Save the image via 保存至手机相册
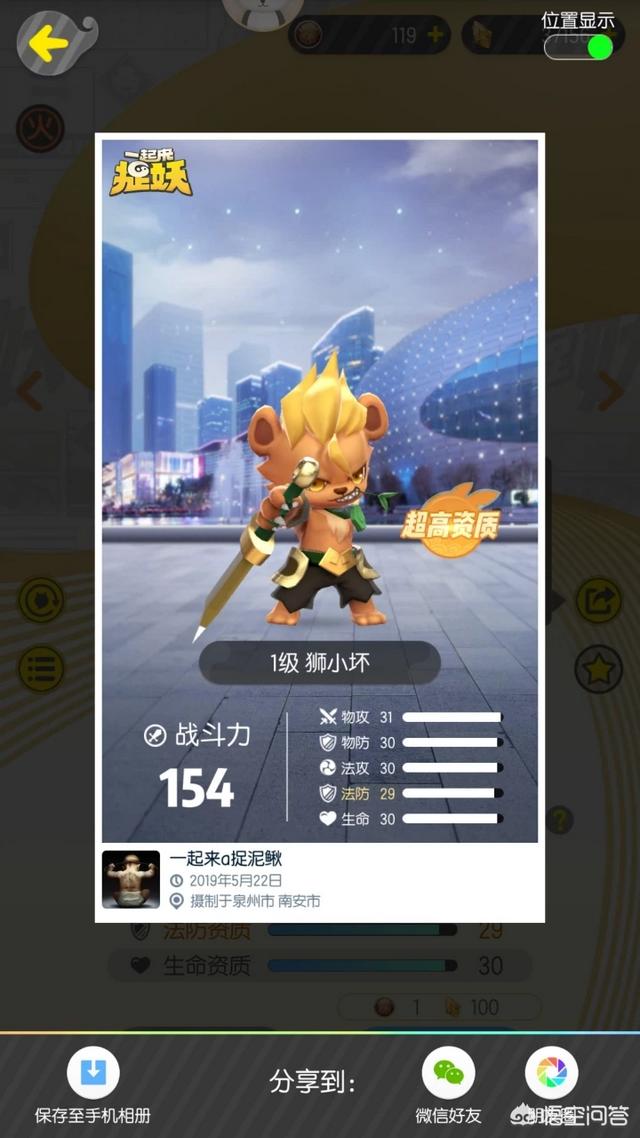The image size is (640, 1138). [x=93, y=1074]
